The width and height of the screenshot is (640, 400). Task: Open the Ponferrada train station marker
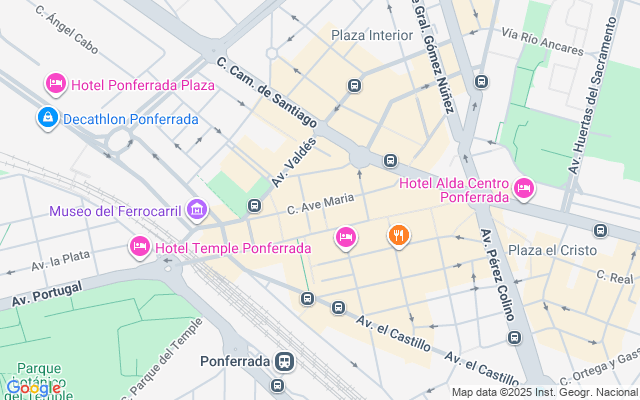click(285, 361)
